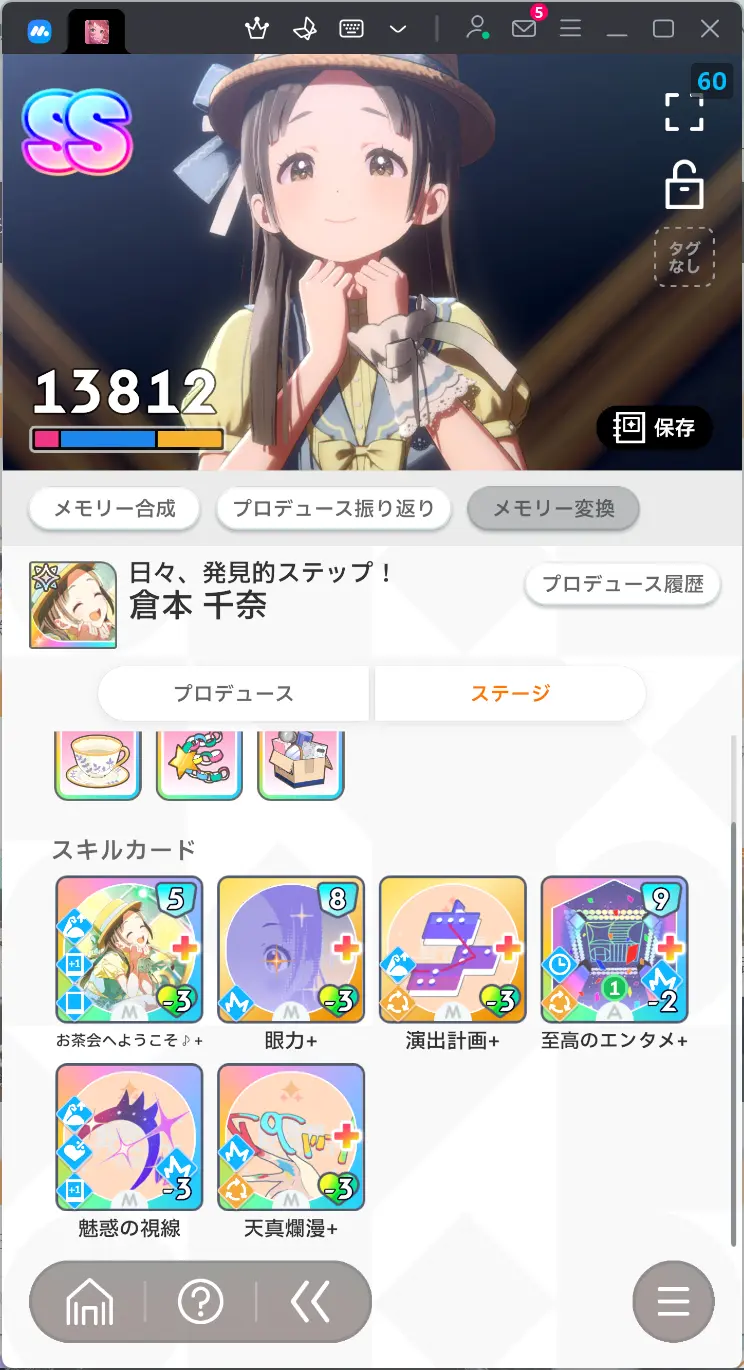Open プロデュース振り返り

(334, 509)
